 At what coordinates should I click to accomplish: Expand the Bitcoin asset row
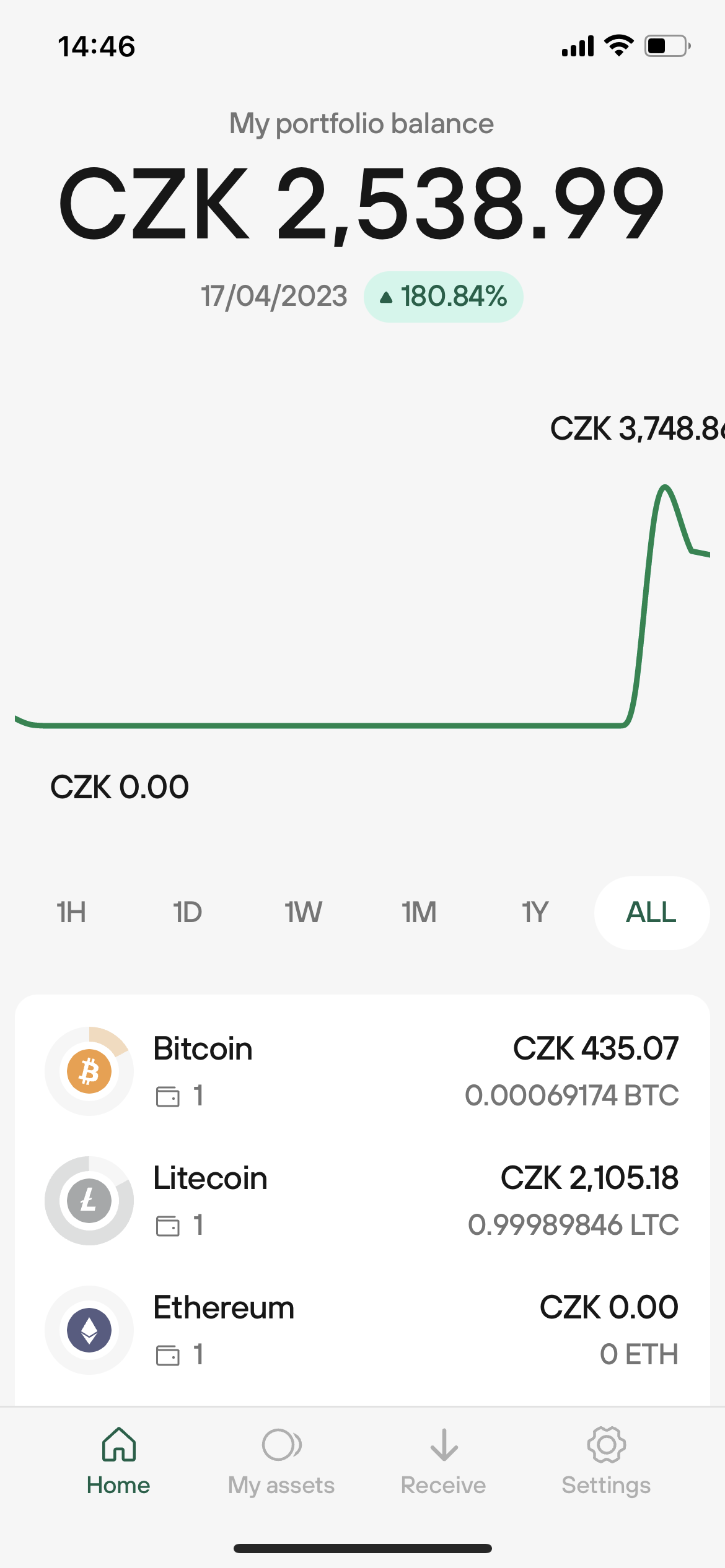pos(362,1071)
